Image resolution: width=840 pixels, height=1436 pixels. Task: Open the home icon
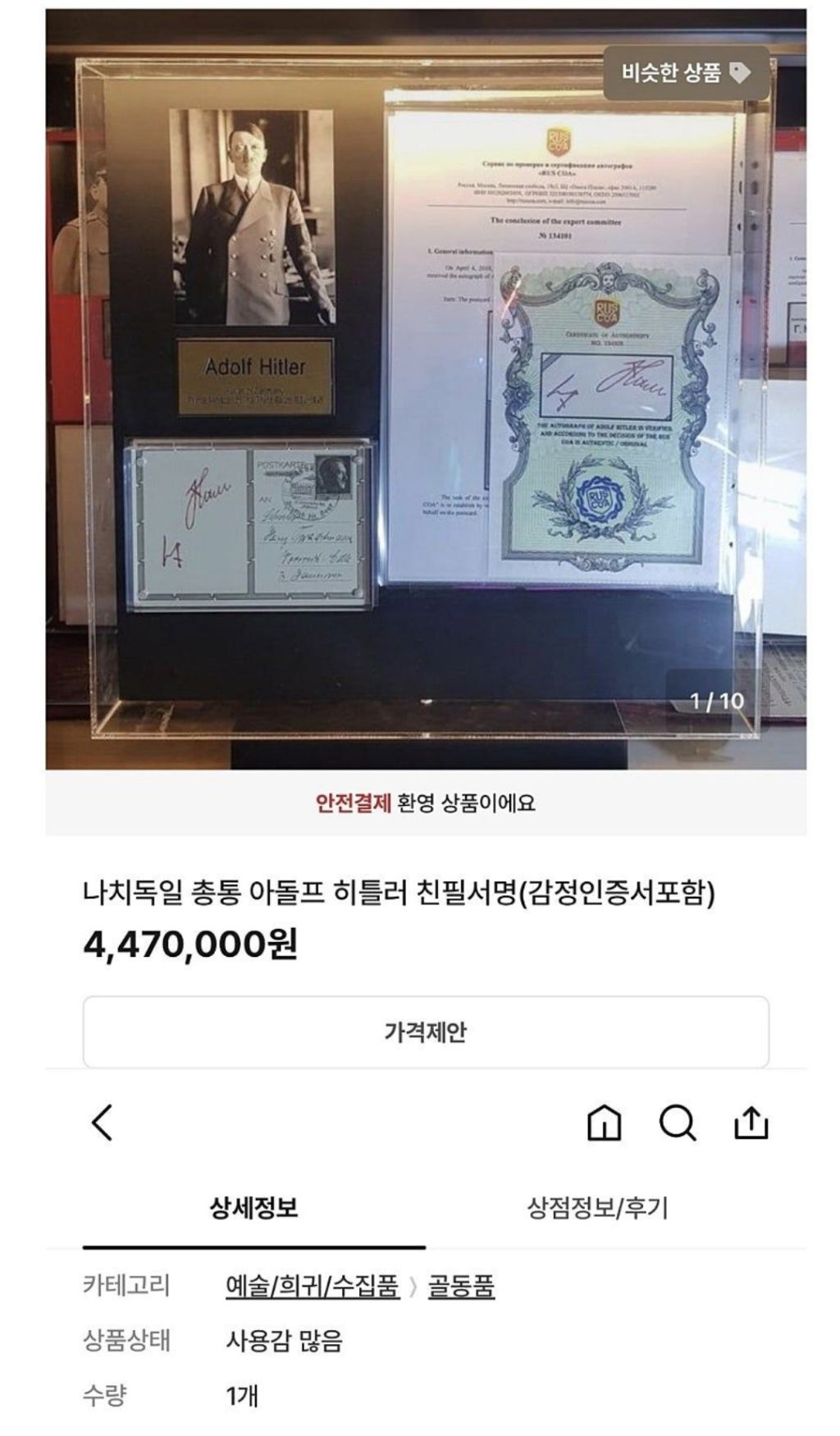[x=604, y=1123]
